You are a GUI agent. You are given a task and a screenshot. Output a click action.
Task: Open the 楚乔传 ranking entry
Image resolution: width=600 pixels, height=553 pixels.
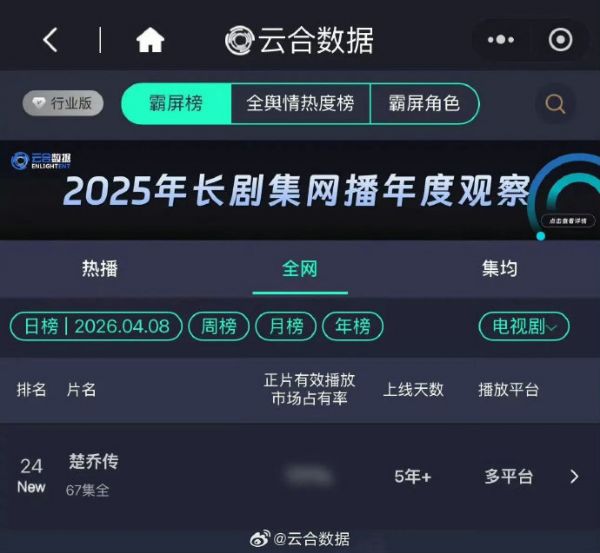click(300, 475)
